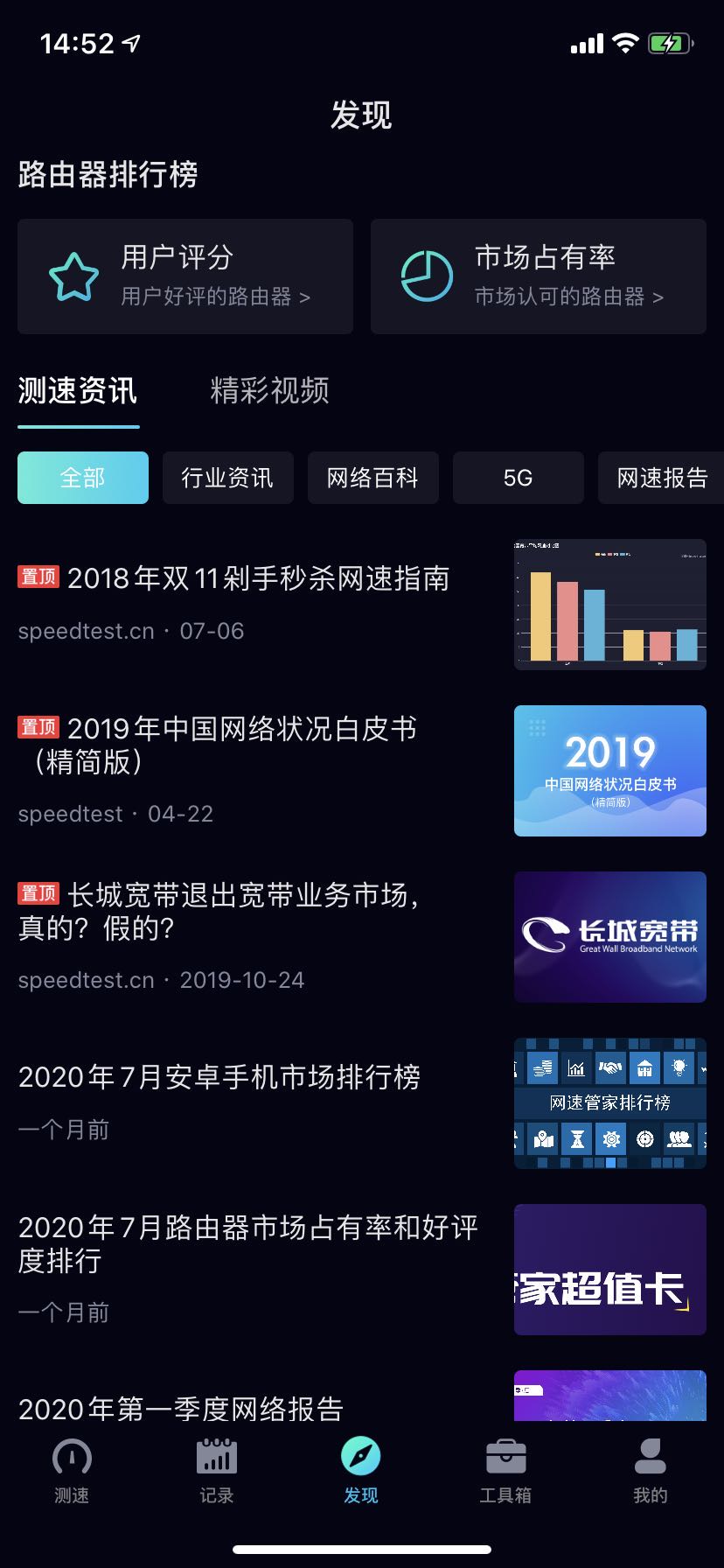Stay on the 测速资讯 tab
This screenshot has width=724, height=1568.
point(77,391)
